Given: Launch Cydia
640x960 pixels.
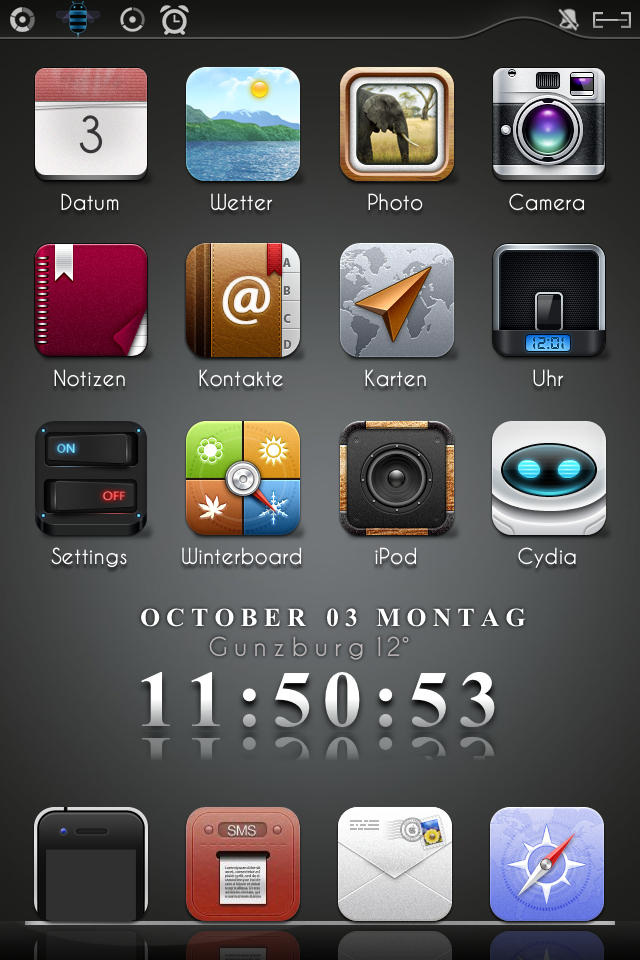Looking at the screenshot, I should tap(548, 478).
